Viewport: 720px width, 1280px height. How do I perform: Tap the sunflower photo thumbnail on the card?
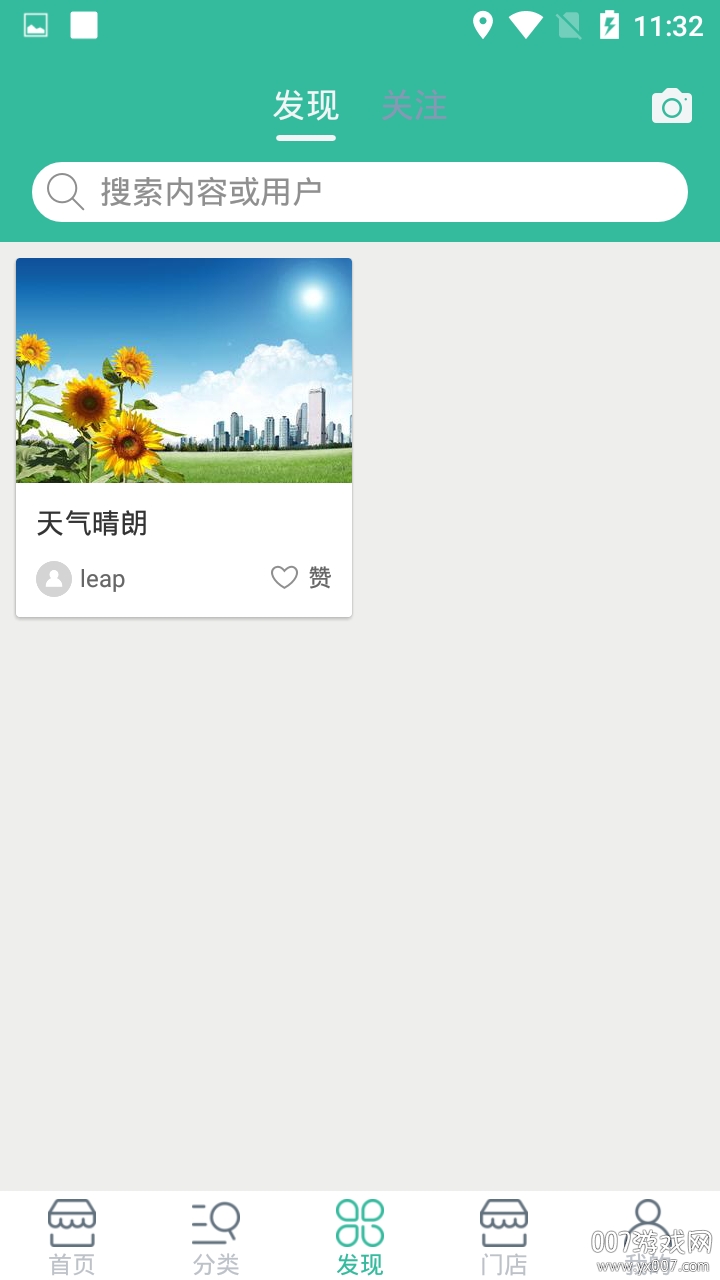pos(184,370)
